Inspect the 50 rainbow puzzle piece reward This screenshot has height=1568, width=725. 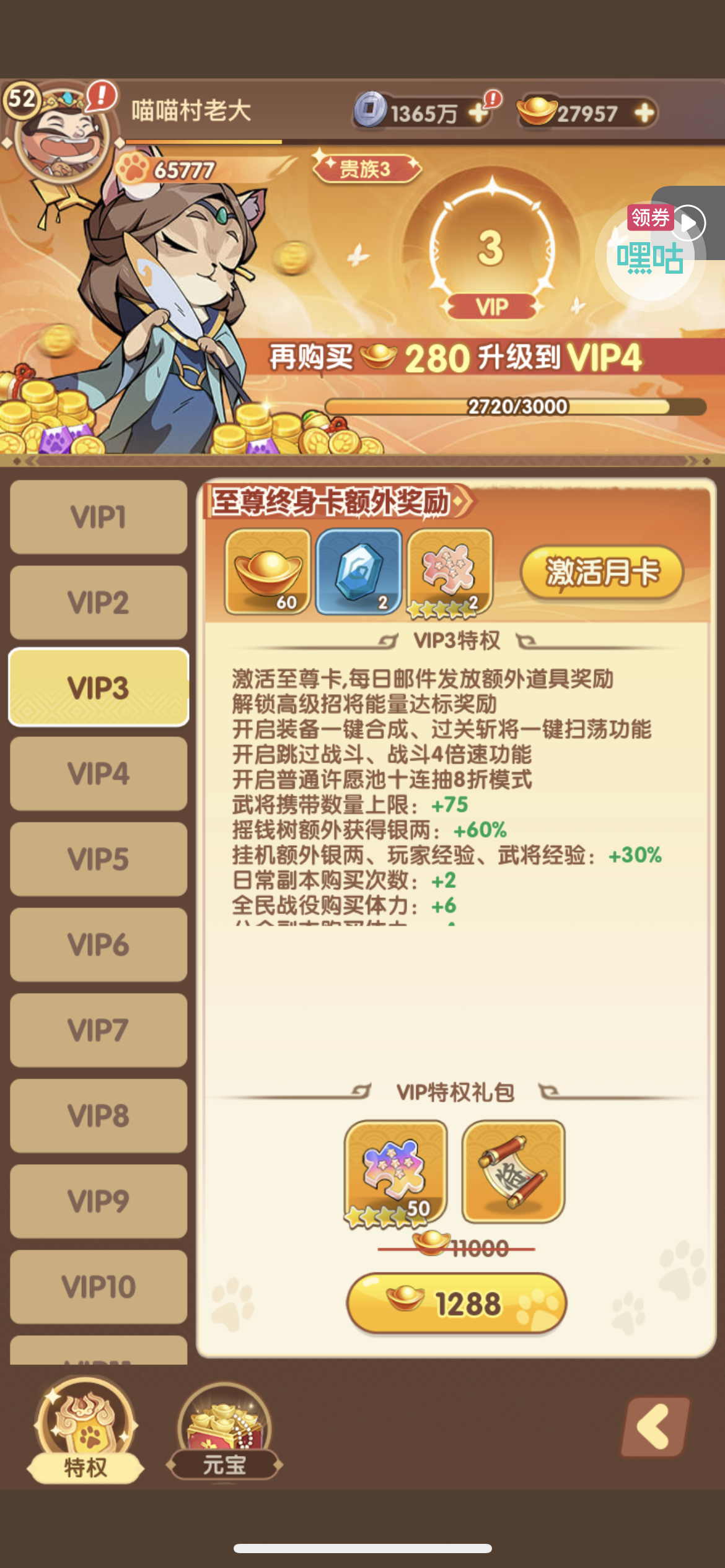point(396,1172)
